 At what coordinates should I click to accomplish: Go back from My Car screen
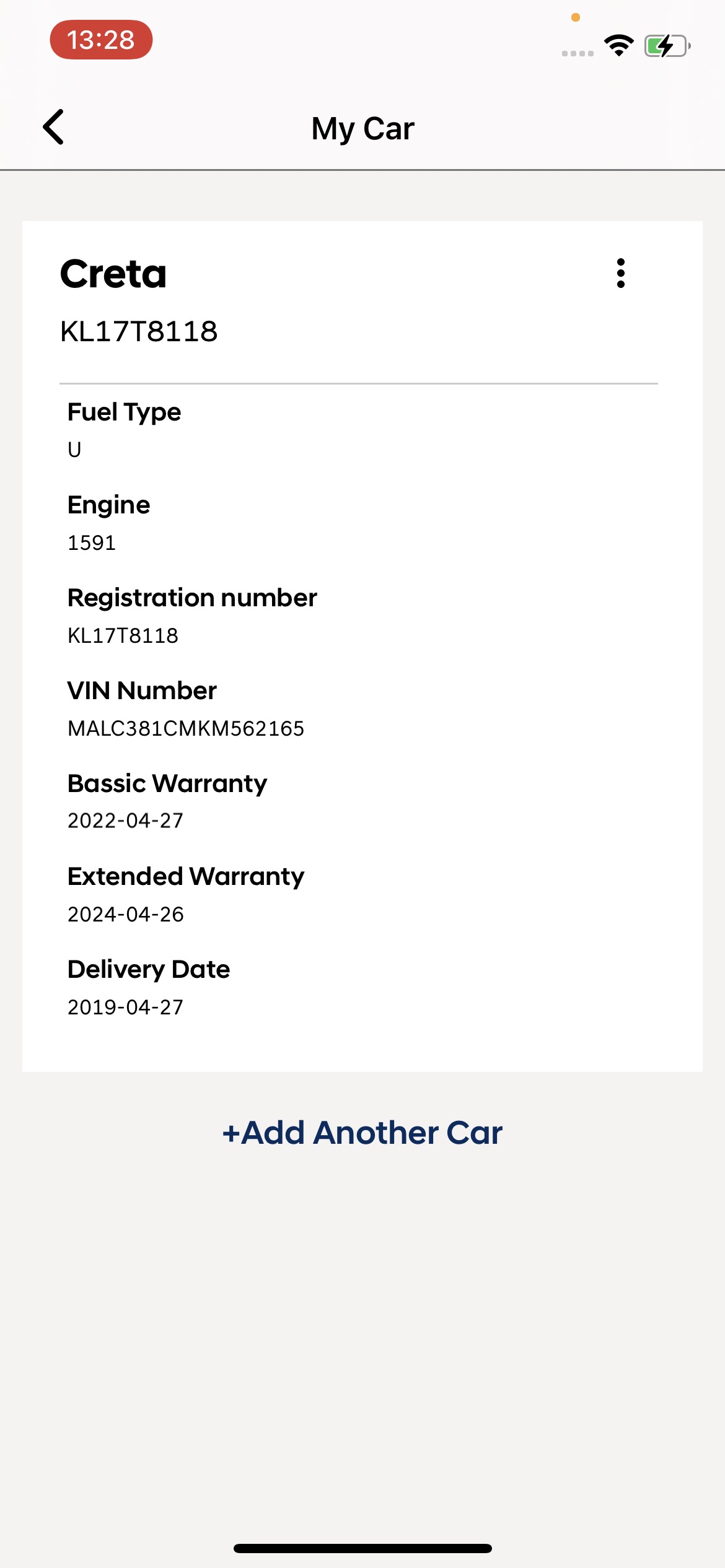(x=54, y=128)
